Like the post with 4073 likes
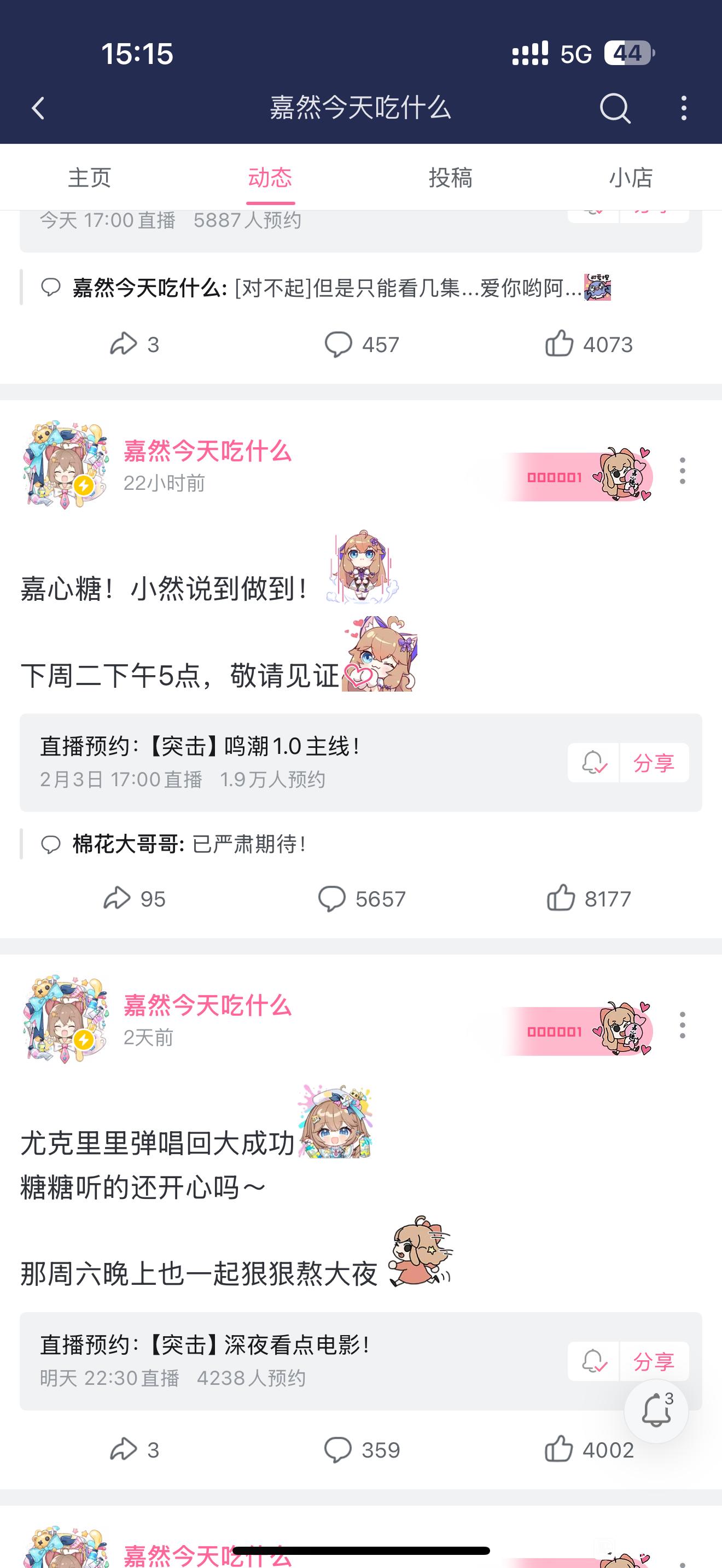This screenshot has width=722, height=1568. [x=589, y=344]
